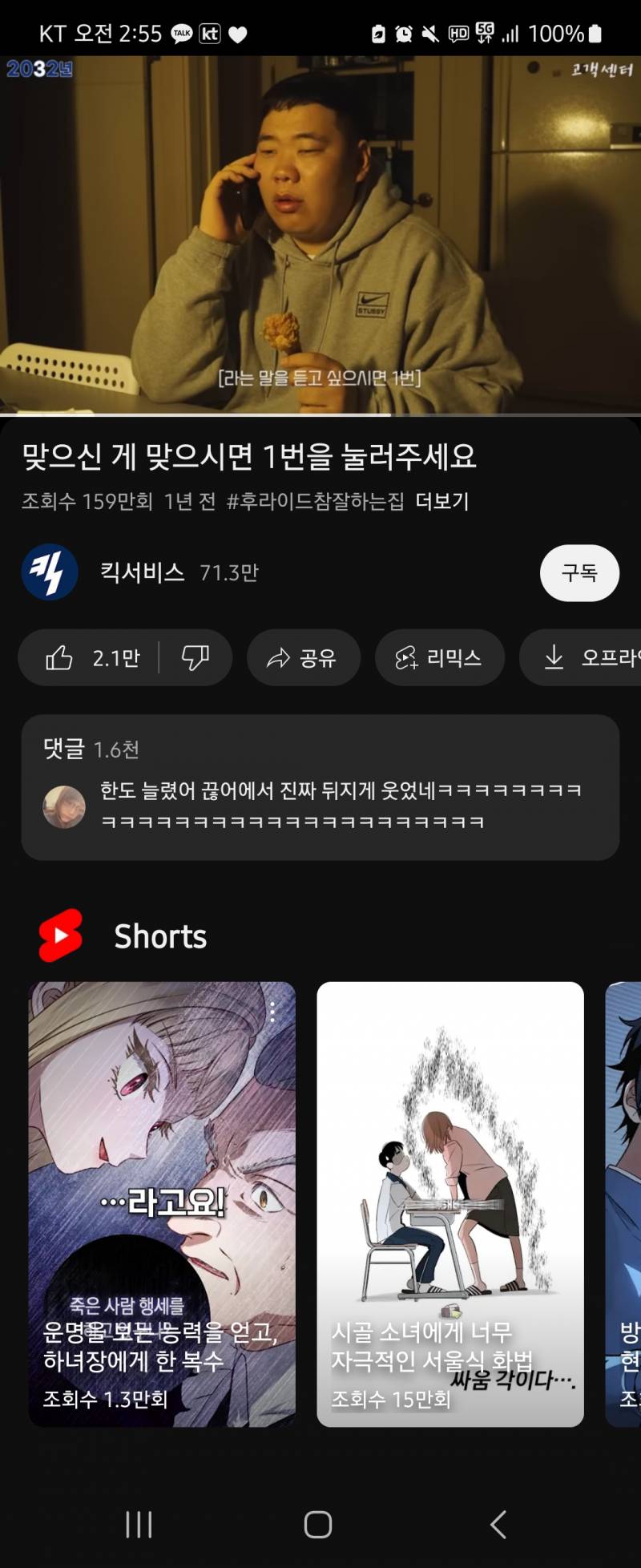The image size is (641, 1568).
Task: Tap the Android home button
Action: click(x=320, y=1525)
